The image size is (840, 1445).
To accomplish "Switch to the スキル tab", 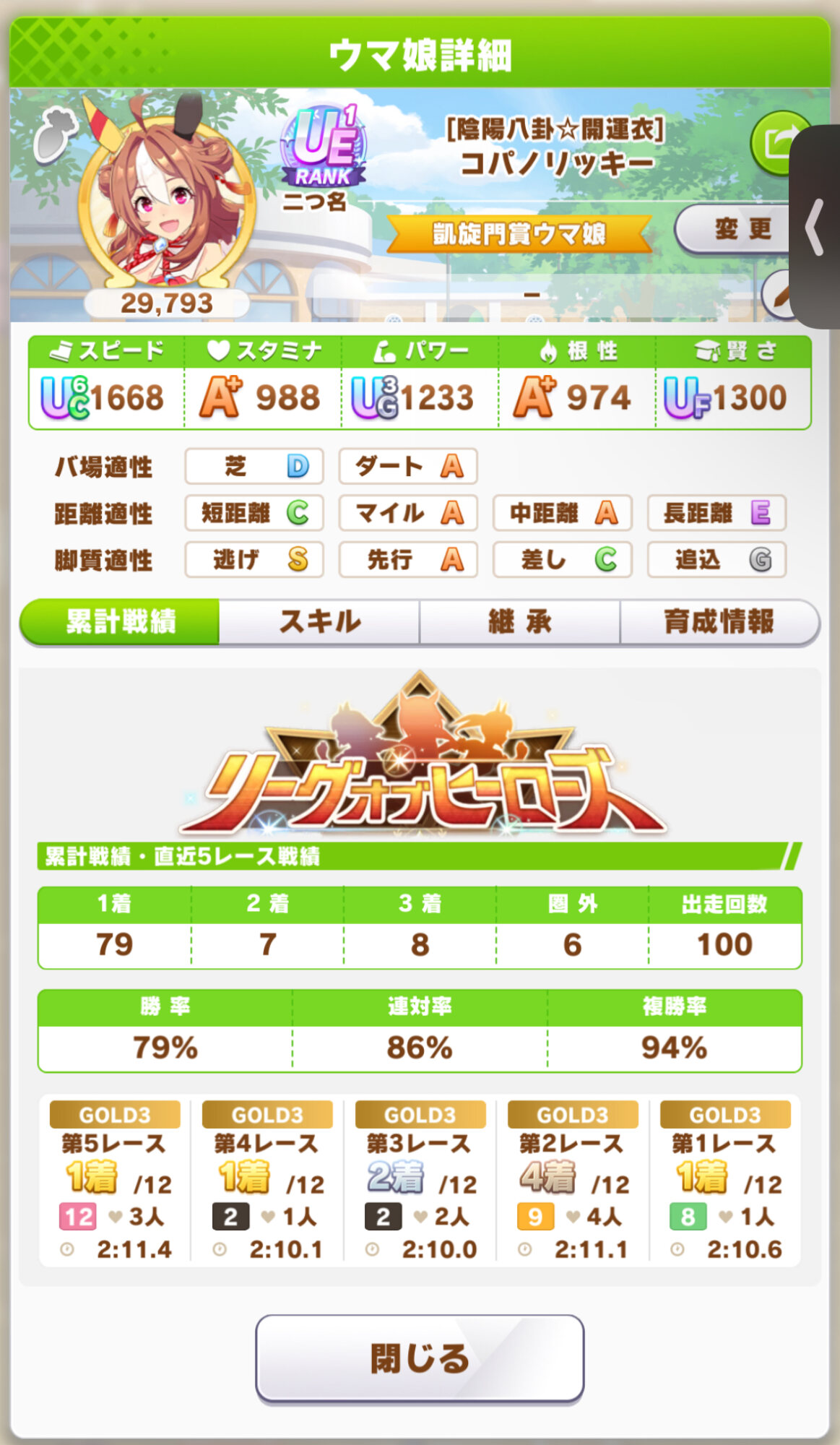I will pyautogui.click(x=319, y=622).
